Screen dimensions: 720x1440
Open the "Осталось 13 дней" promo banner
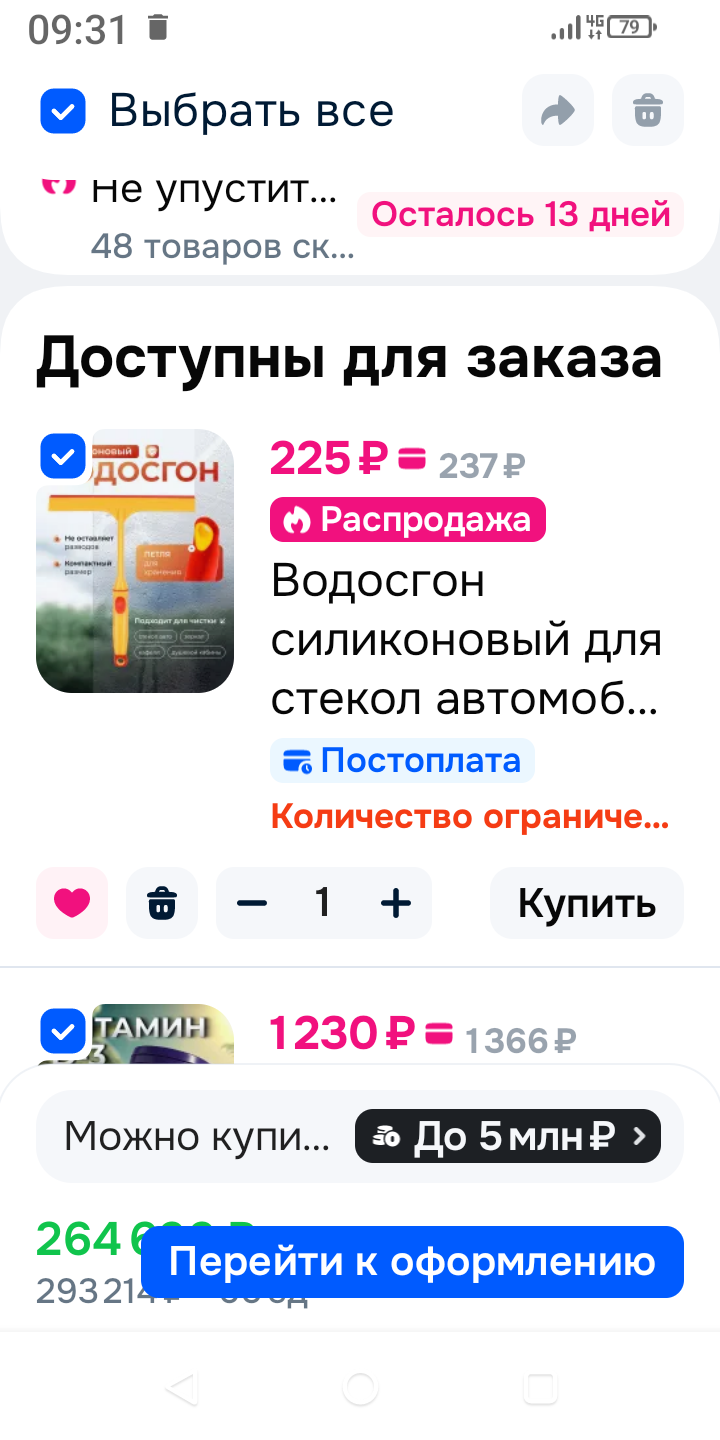tap(520, 215)
